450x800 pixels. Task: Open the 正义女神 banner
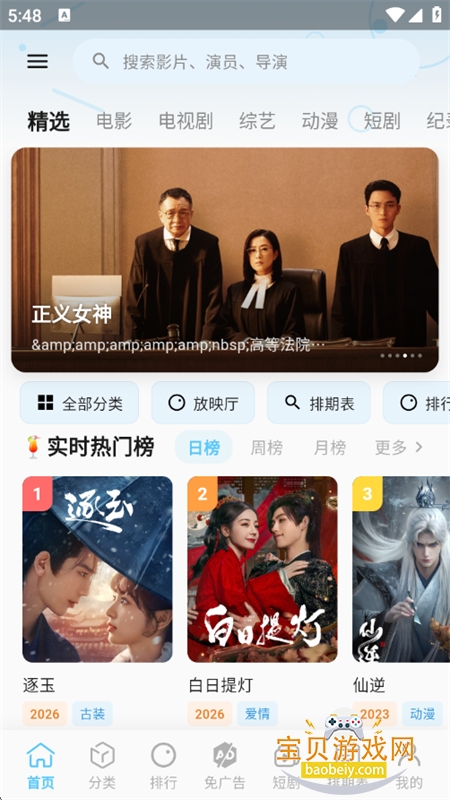pyautogui.click(x=225, y=260)
